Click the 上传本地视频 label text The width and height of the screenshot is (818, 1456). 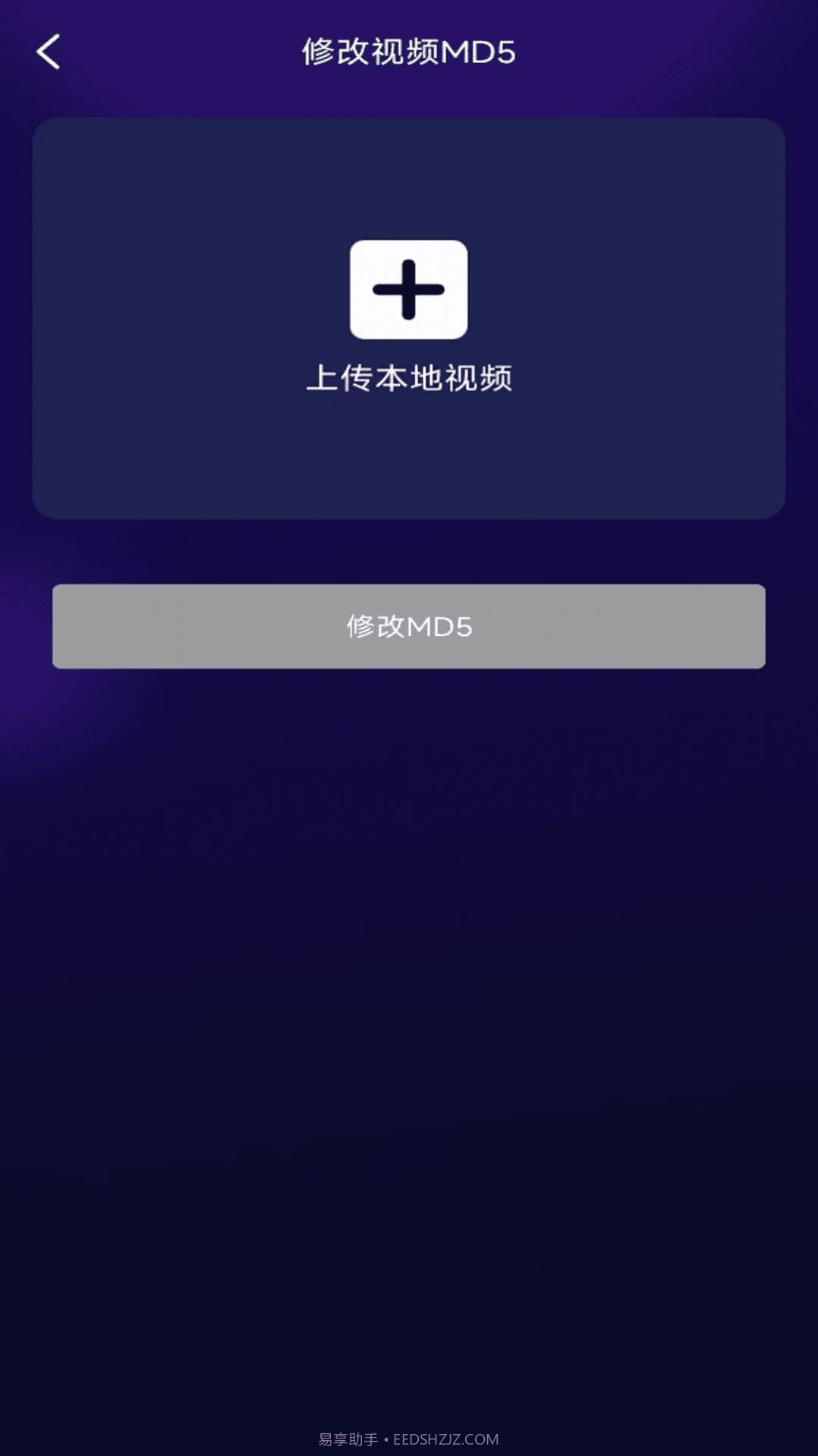tap(409, 378)
